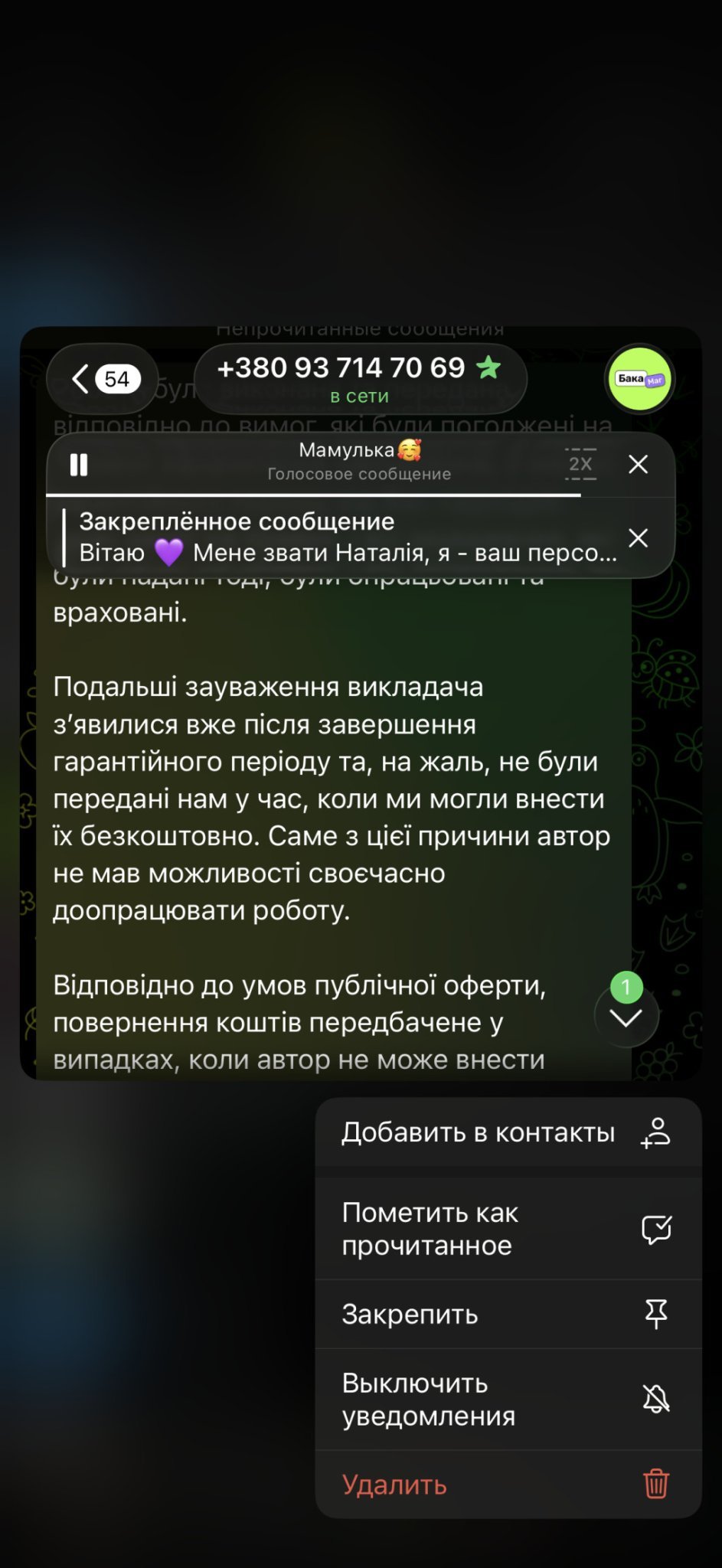The height and width of the screenshot is (1568, 722).
Task: Pause the voice message playback
Action: pos(79,464)
